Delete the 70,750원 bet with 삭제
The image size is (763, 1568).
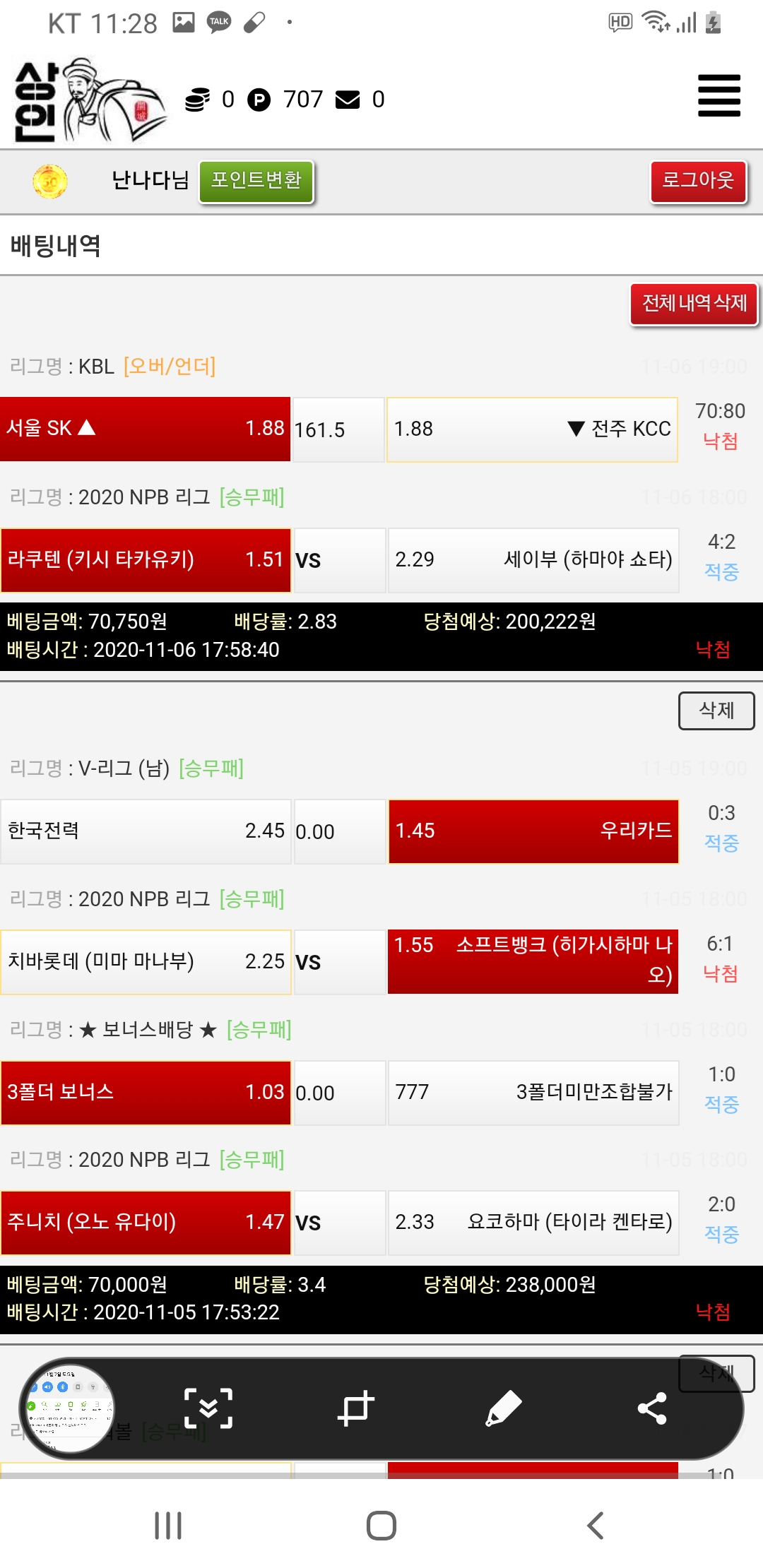(x=716, y=711)
